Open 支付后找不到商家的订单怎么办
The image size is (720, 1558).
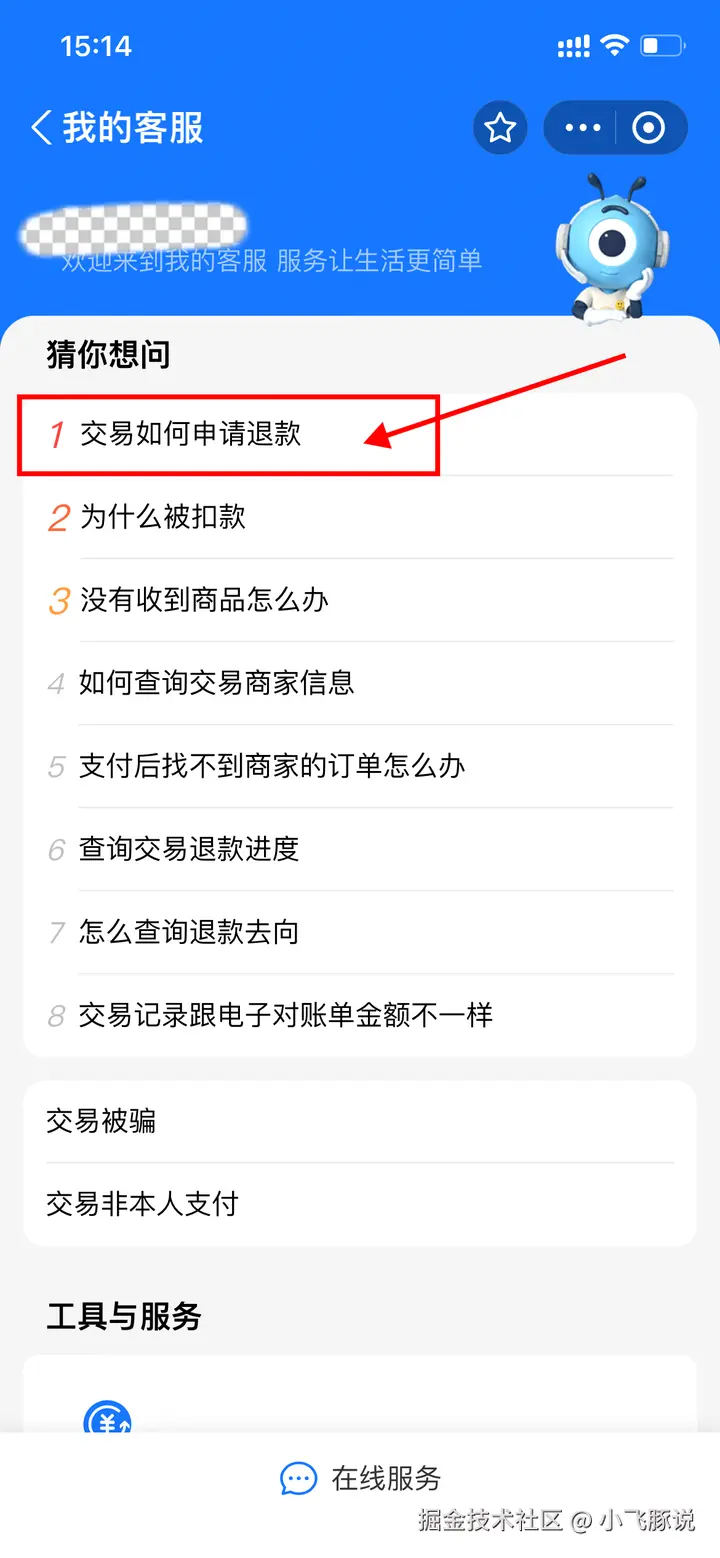[x=272, y=766]
